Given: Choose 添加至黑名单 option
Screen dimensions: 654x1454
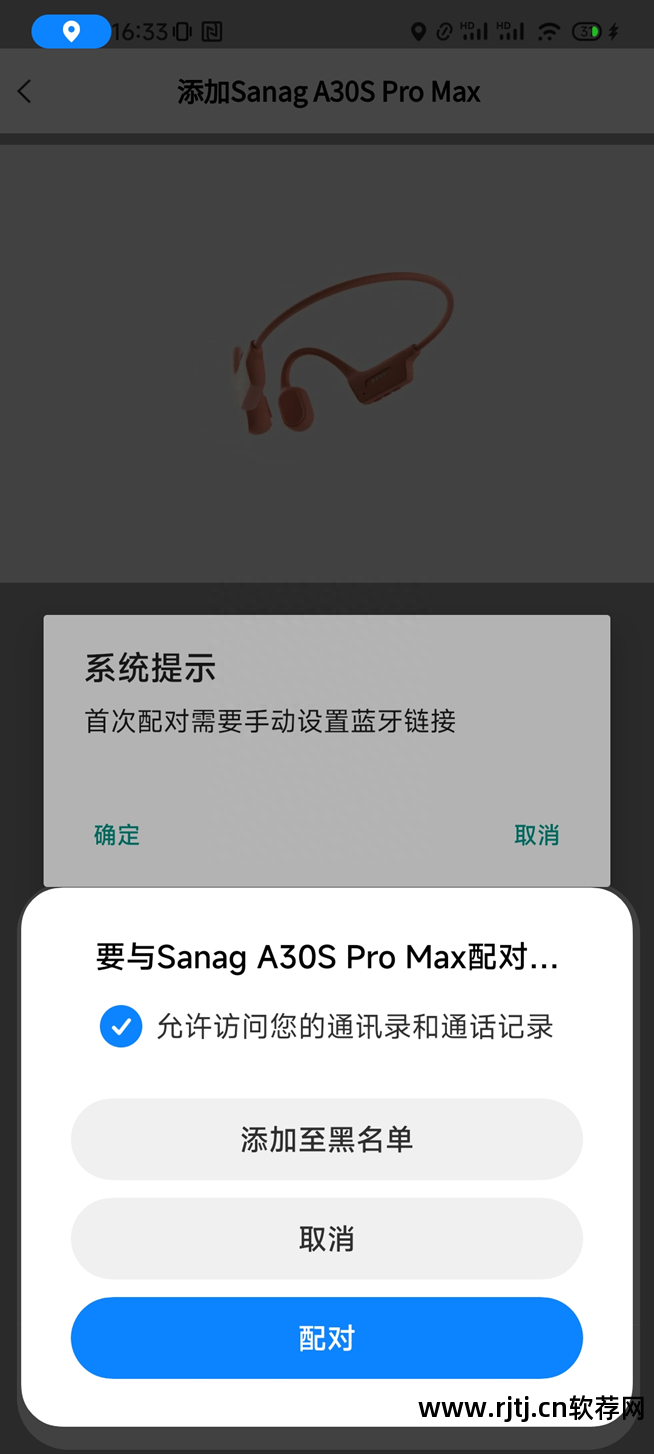Looking at the screenshot, I should pos(326,1139).
